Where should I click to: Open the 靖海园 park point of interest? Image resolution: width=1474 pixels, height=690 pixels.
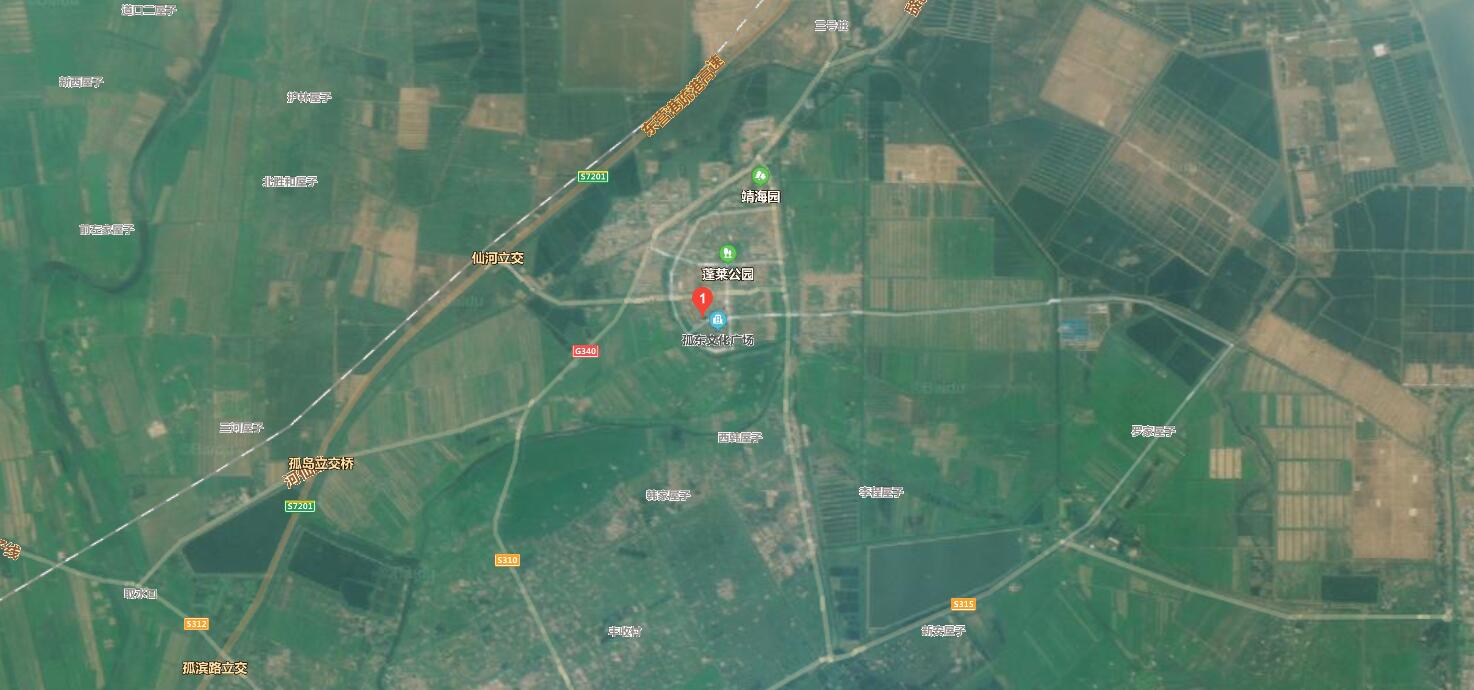(760, 176)
